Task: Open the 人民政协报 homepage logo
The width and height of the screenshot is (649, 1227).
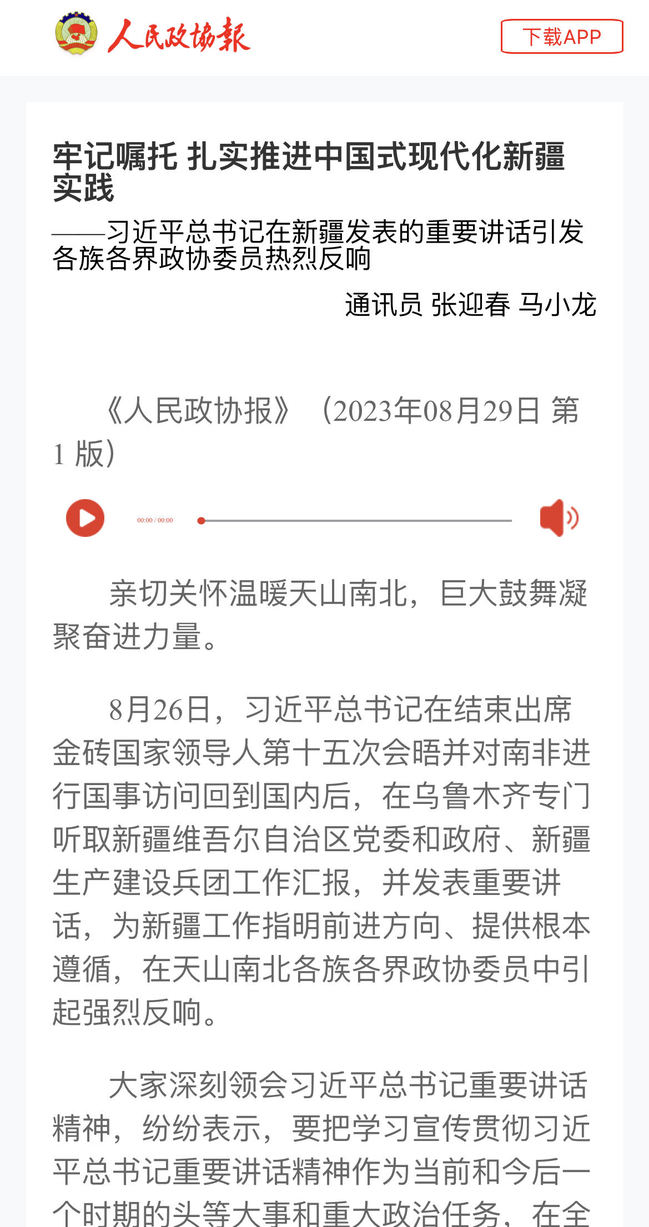Action: pos(152,35)
